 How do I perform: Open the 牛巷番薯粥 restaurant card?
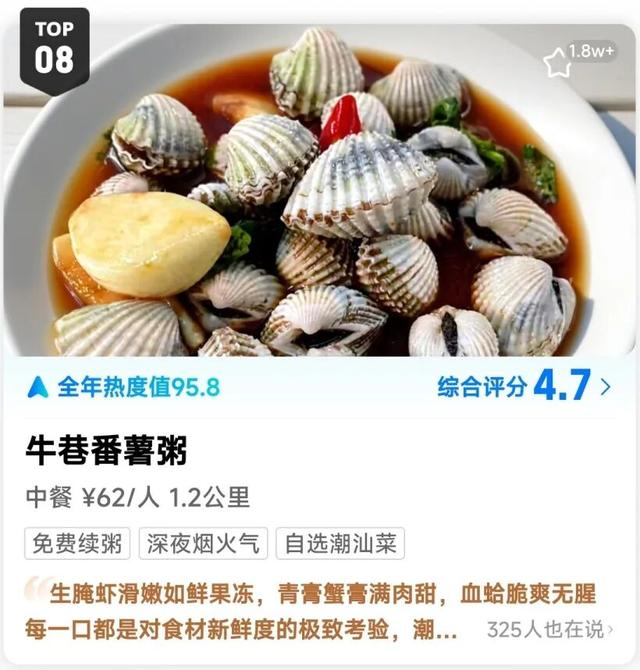point(107,451)
